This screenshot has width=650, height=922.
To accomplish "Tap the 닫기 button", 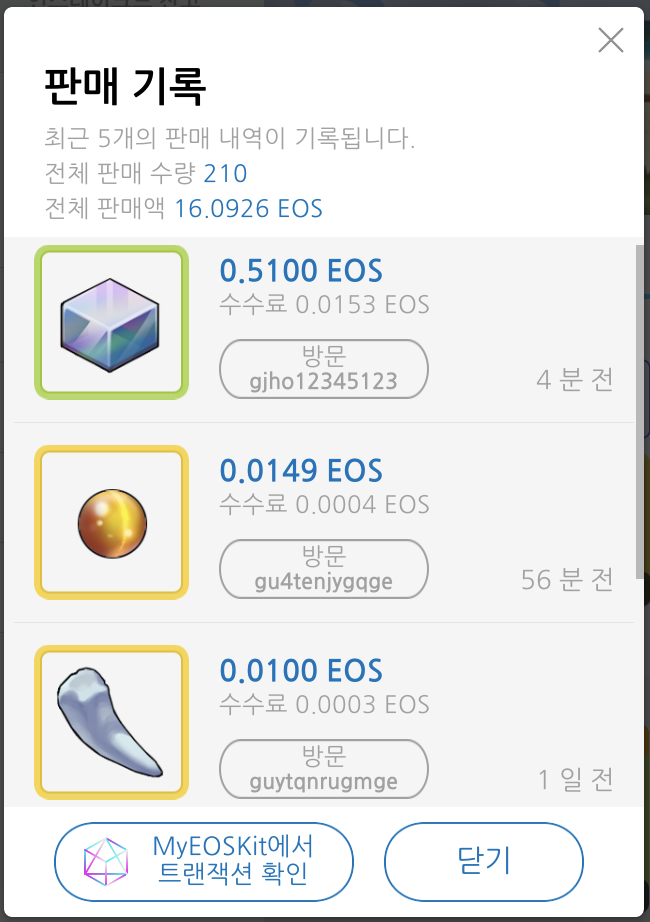I will tap(483, 860).
